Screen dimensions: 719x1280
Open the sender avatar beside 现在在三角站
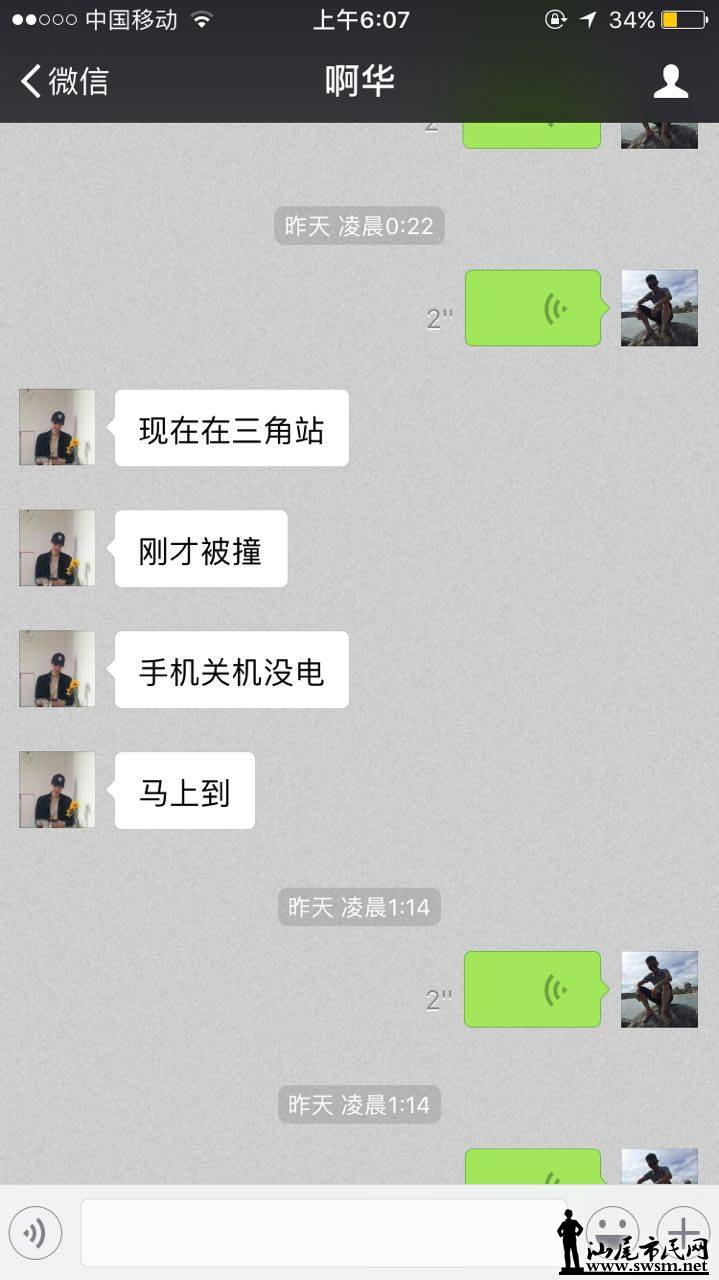(57, 427)
